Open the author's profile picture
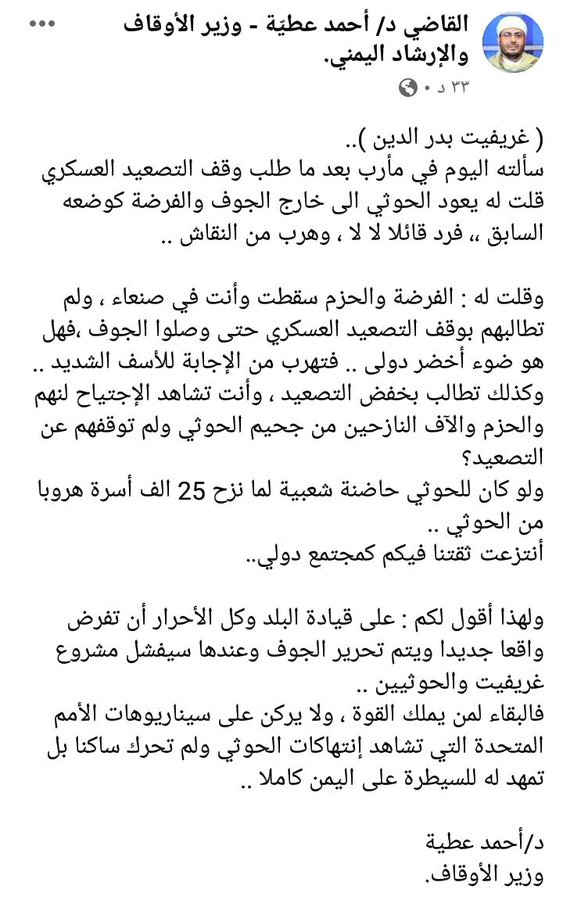 click(x=514, y=42)
